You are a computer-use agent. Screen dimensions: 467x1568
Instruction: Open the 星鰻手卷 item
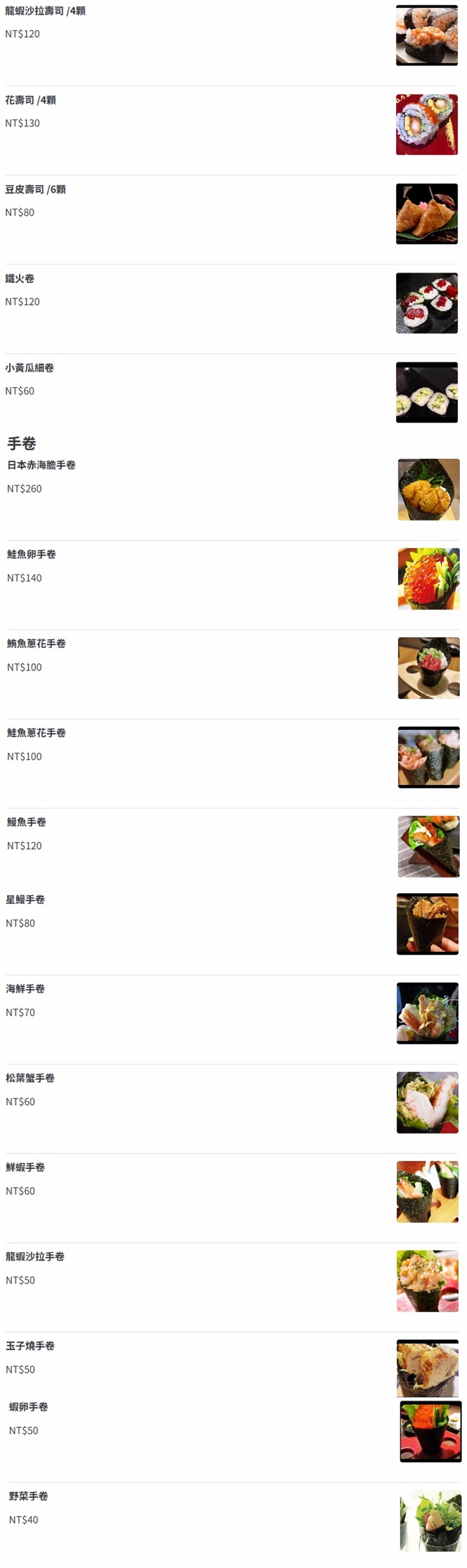(26, 900)
